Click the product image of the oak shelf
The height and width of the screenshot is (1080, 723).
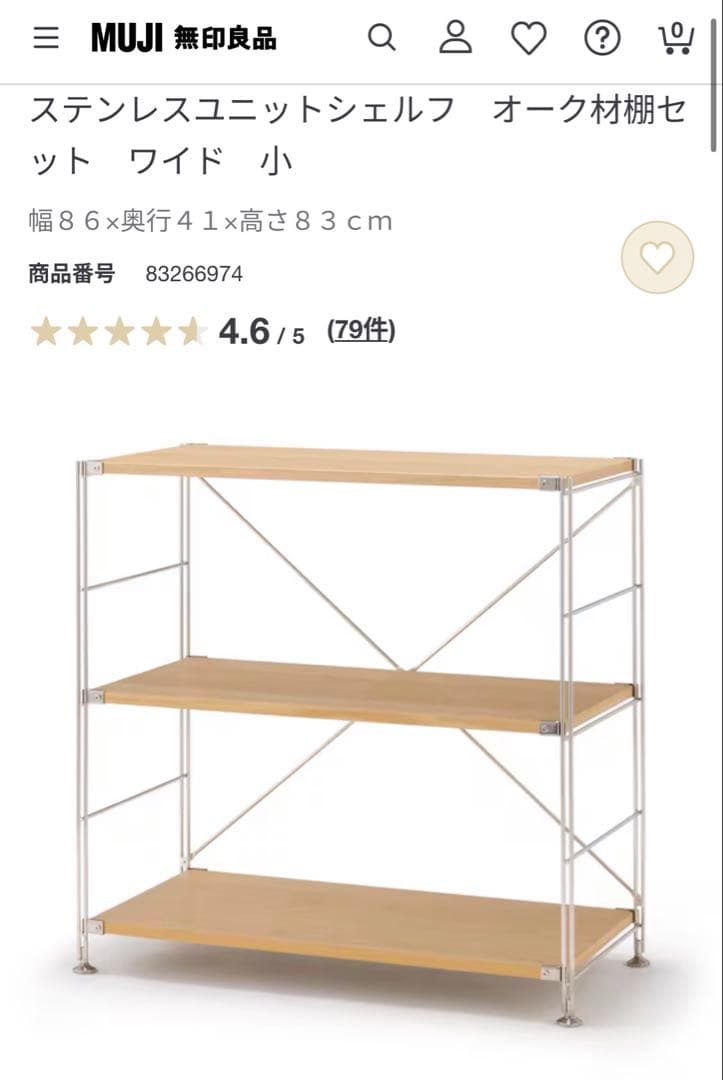click(360, 730)
